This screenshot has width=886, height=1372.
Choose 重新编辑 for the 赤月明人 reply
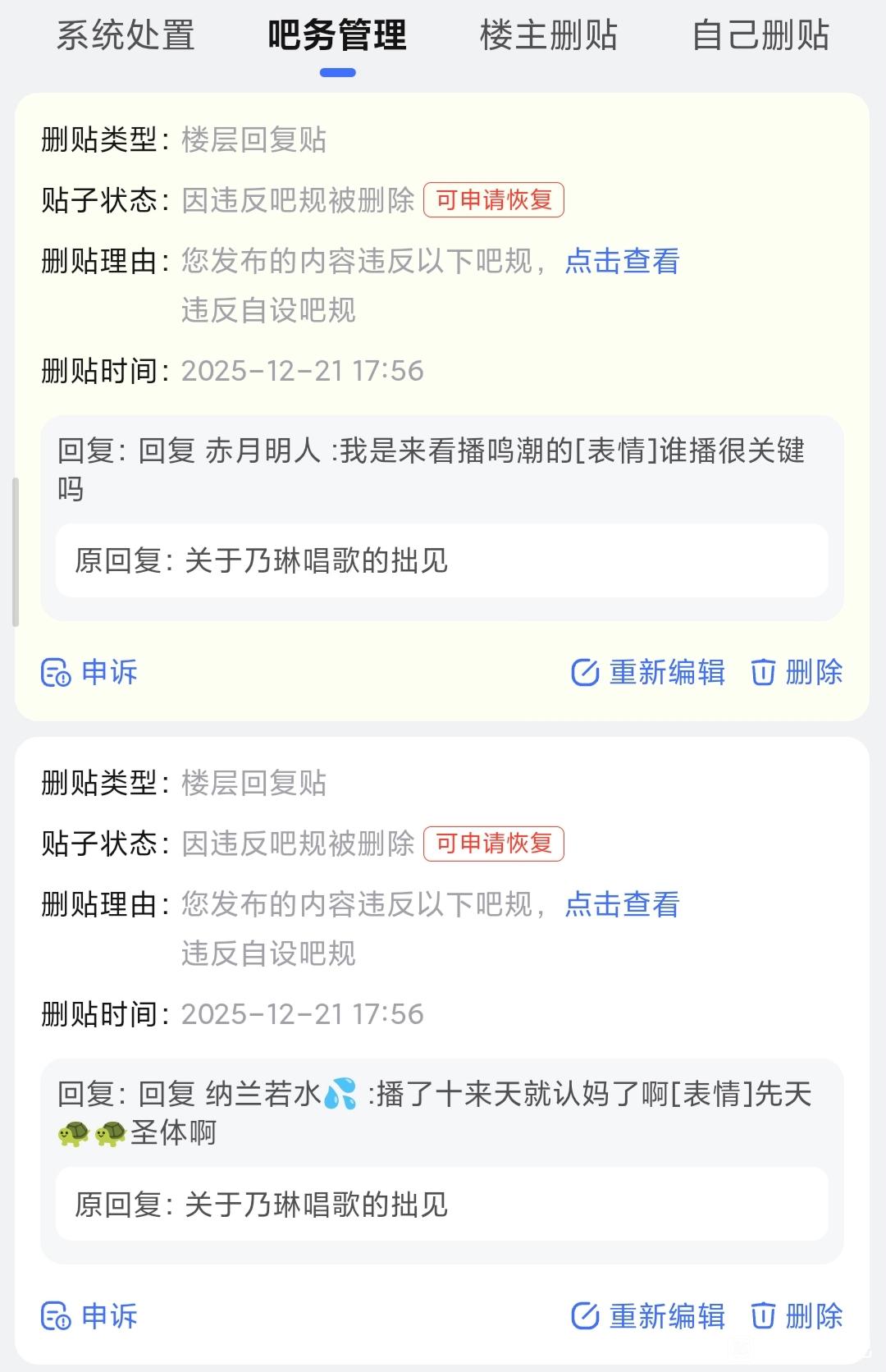click(x=648, y=673)
